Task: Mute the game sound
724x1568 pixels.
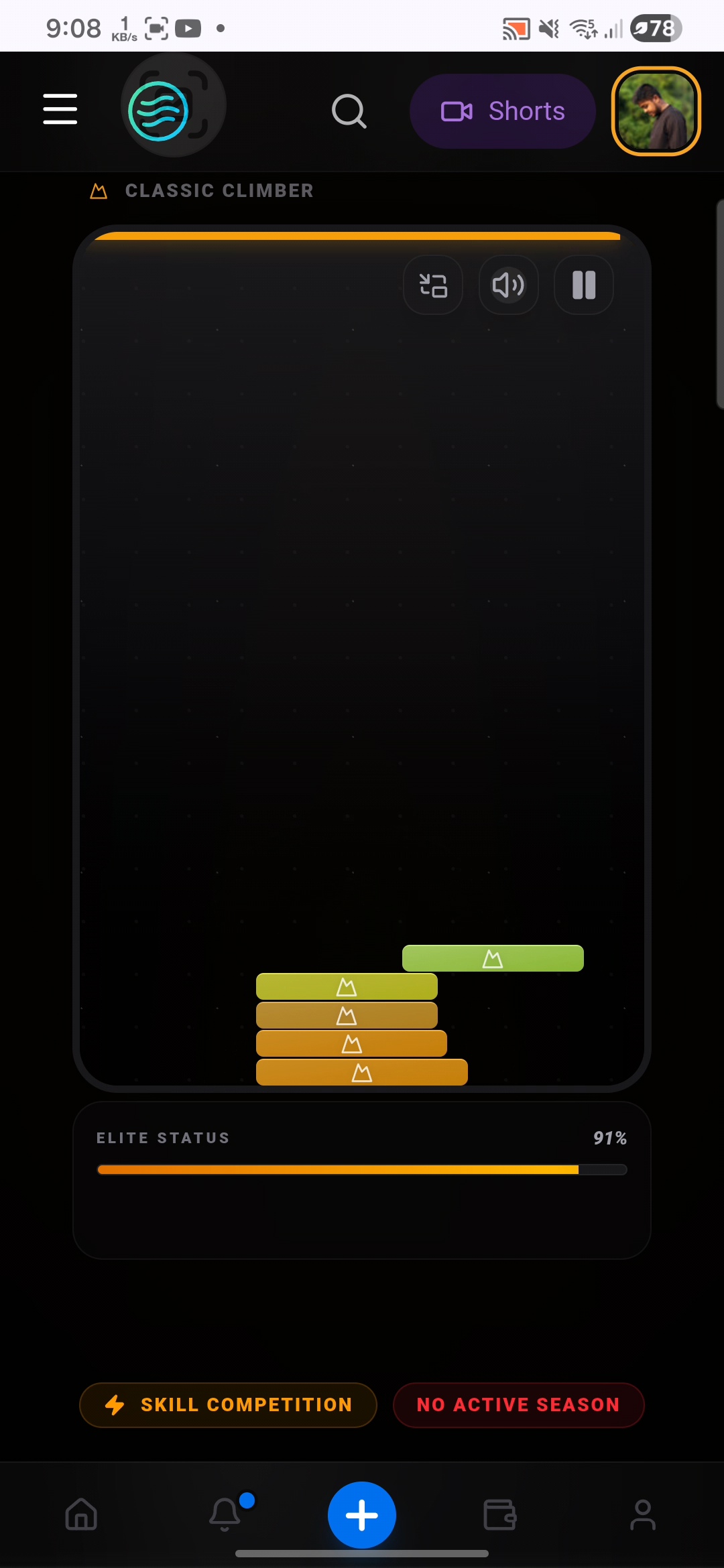Action: tap(508, 285)
